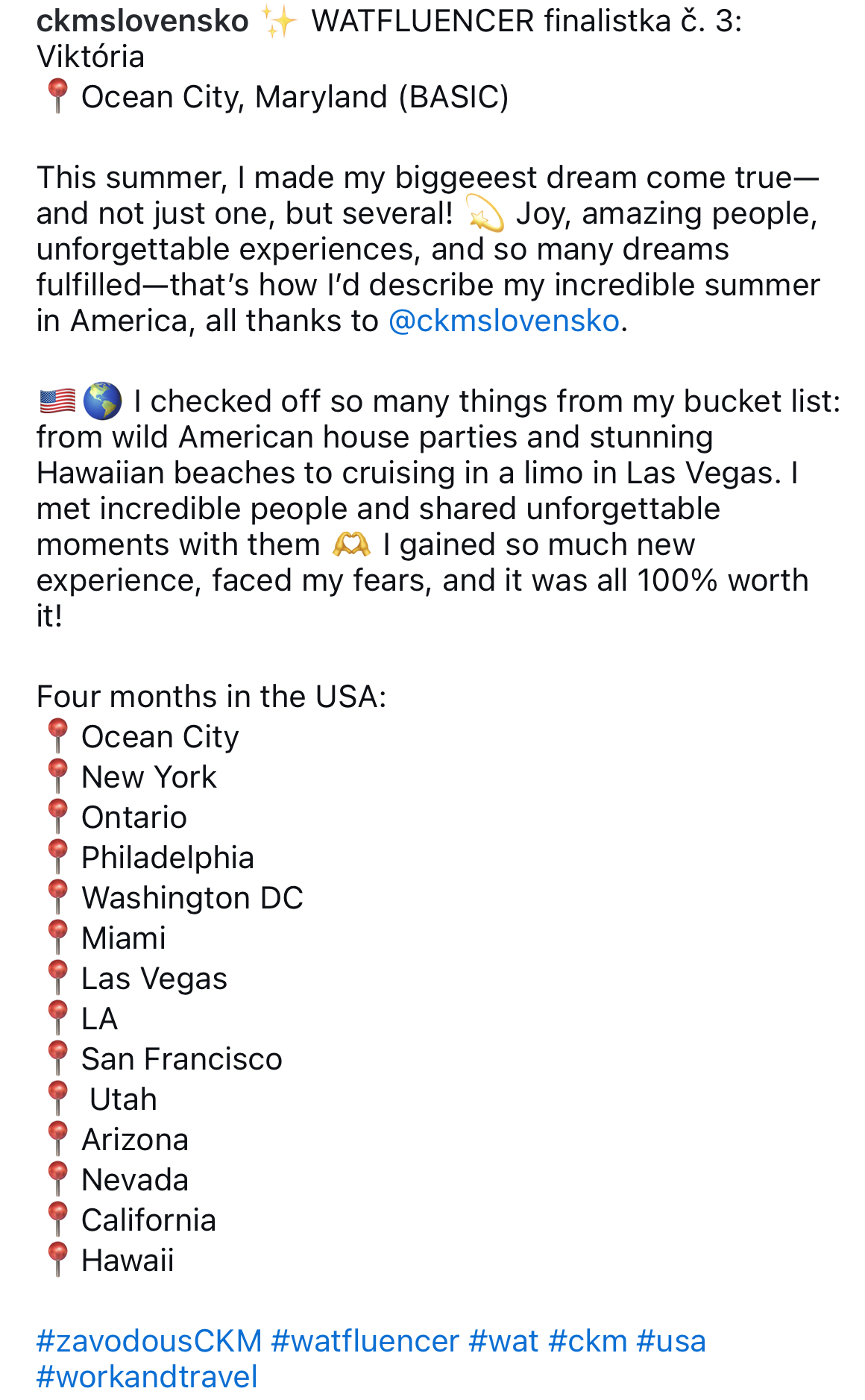
Task: Open the #usa hashtag
Action: point(671,1341)
